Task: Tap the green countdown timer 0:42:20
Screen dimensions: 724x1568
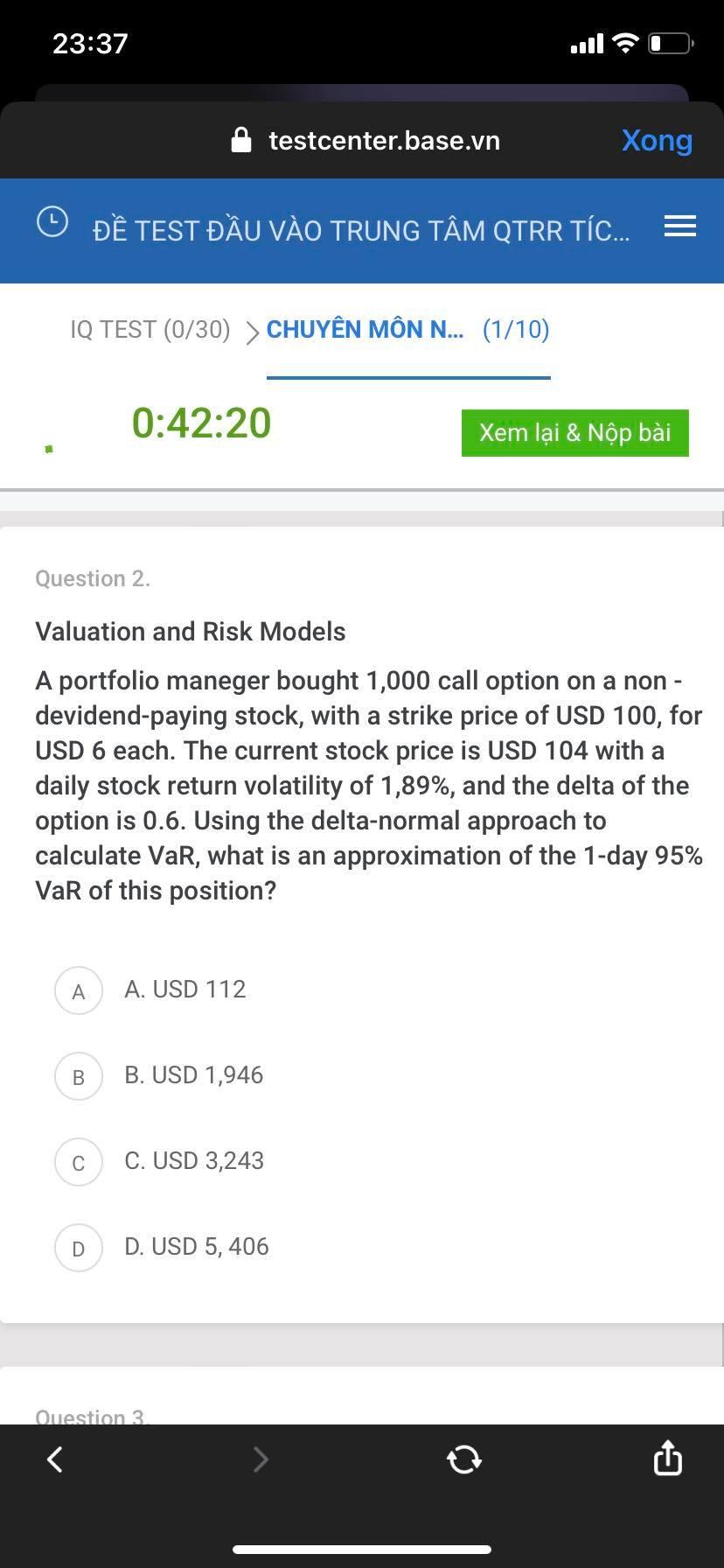Action: coord(201,423)
